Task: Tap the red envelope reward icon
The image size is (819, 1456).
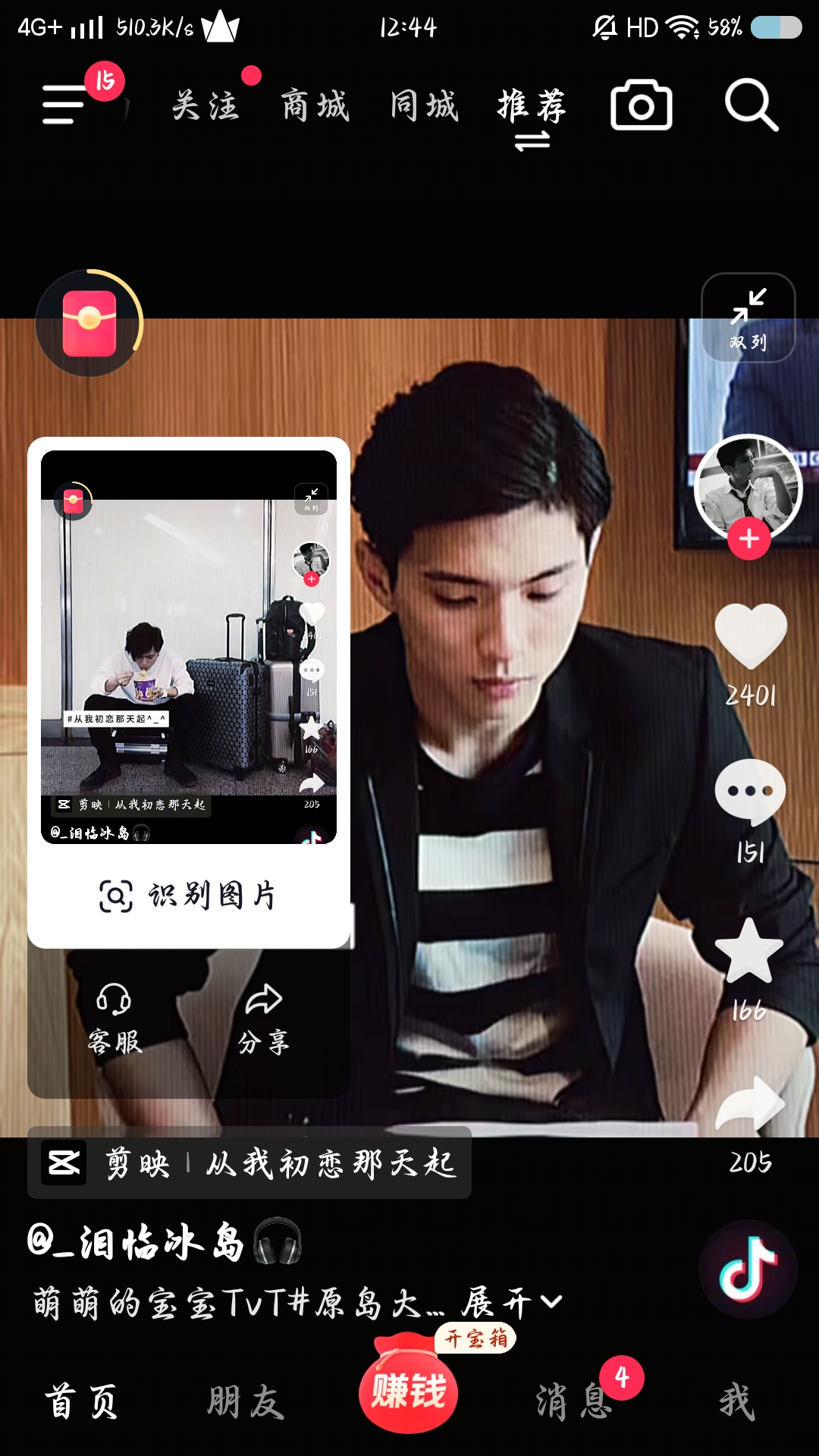Action: pyautogui.click(x=89, y=323)
